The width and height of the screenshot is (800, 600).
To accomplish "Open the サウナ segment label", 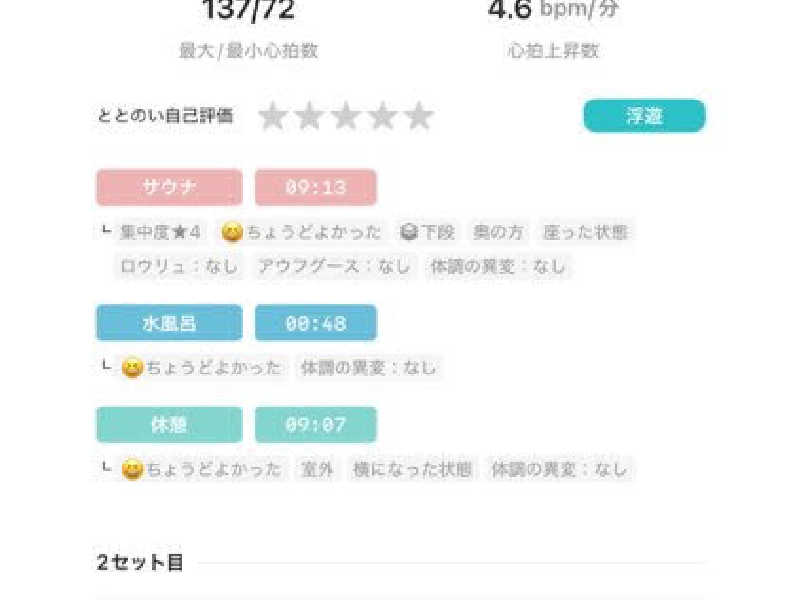I will [169, 187].
